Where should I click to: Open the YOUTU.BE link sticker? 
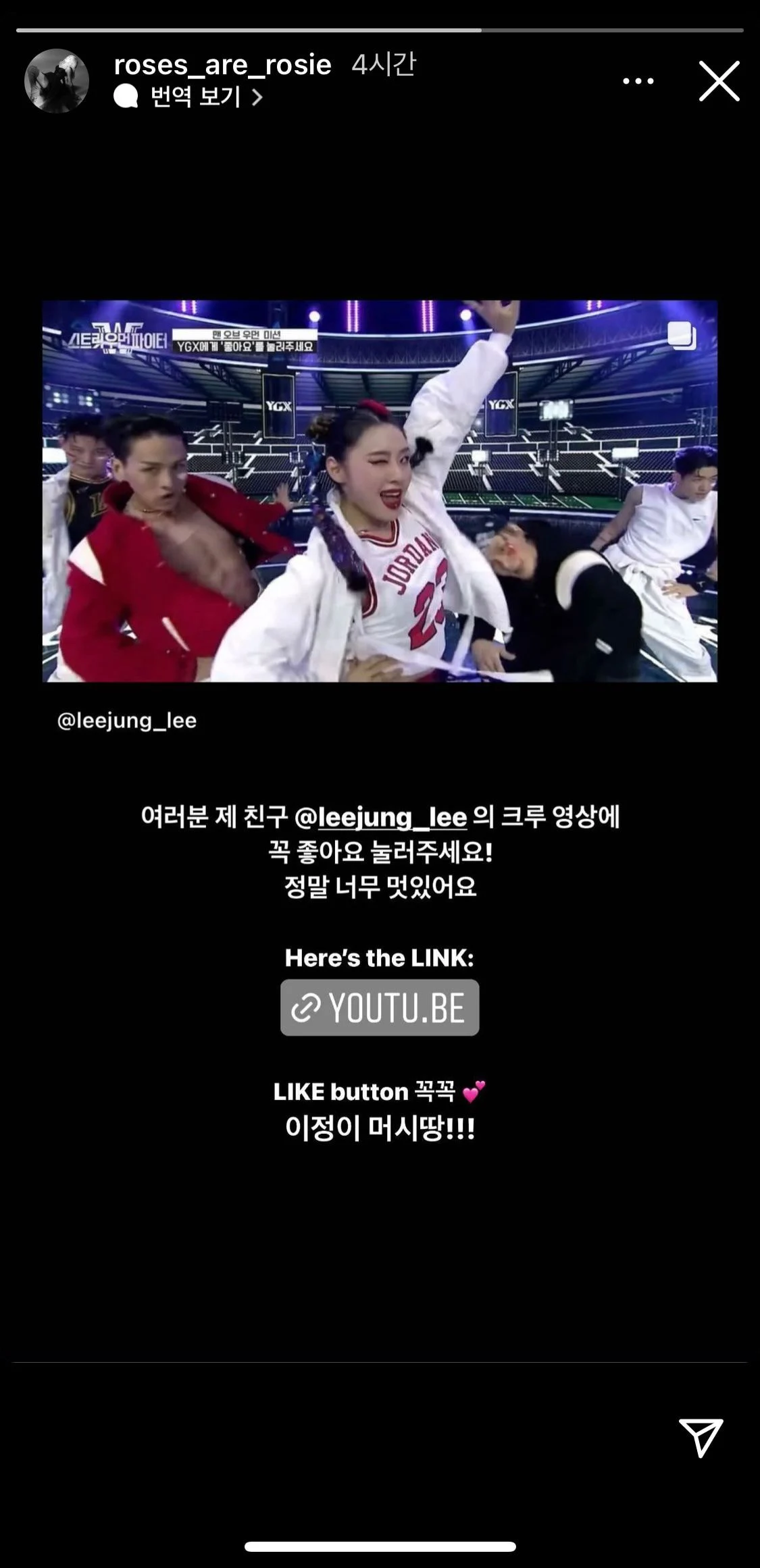click(x=380, y=1007)
